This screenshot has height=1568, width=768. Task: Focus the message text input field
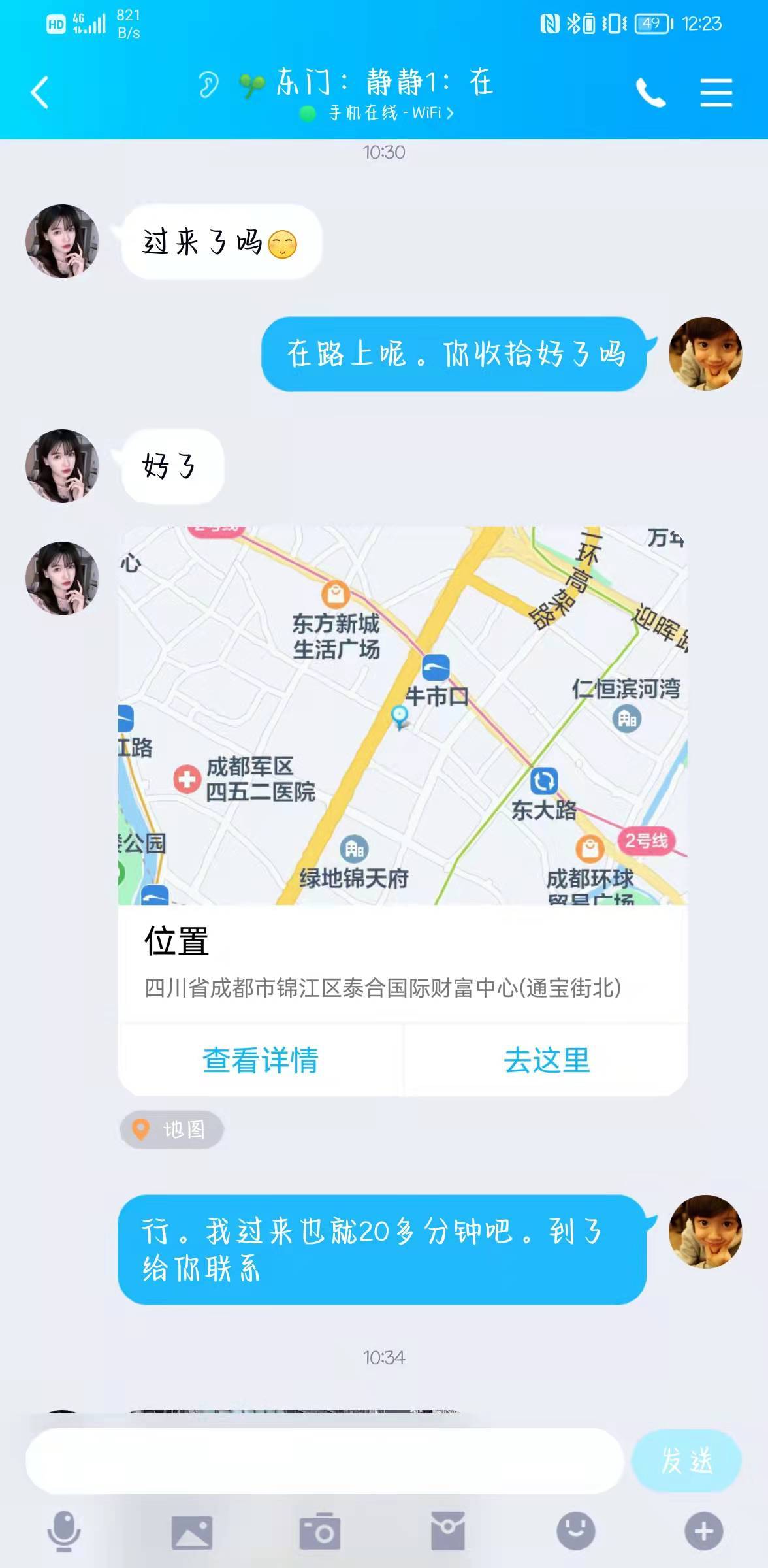pos(325,1461)
